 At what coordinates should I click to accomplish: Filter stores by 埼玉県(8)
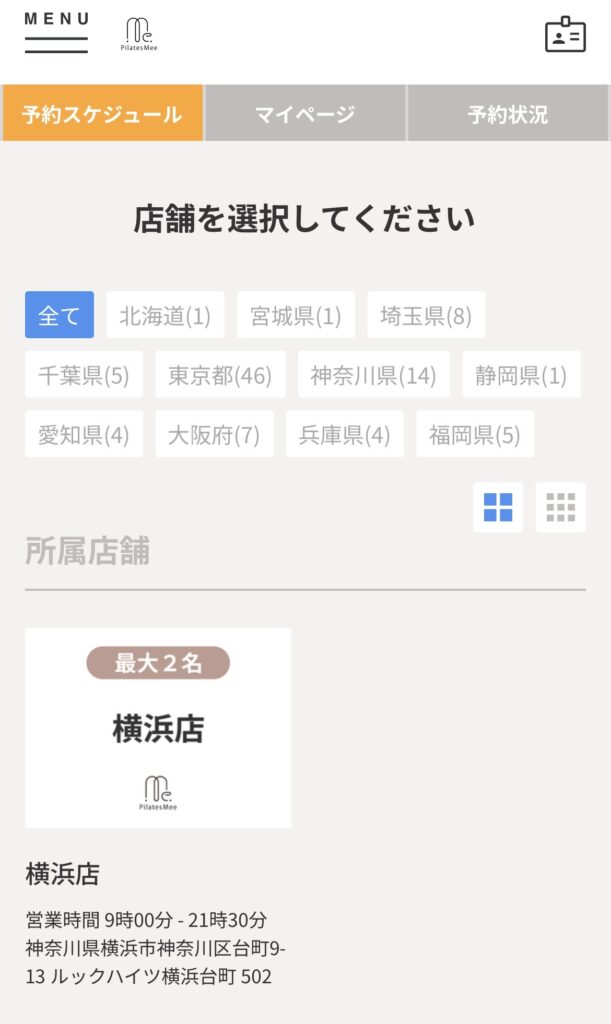(x=426, y=315)
